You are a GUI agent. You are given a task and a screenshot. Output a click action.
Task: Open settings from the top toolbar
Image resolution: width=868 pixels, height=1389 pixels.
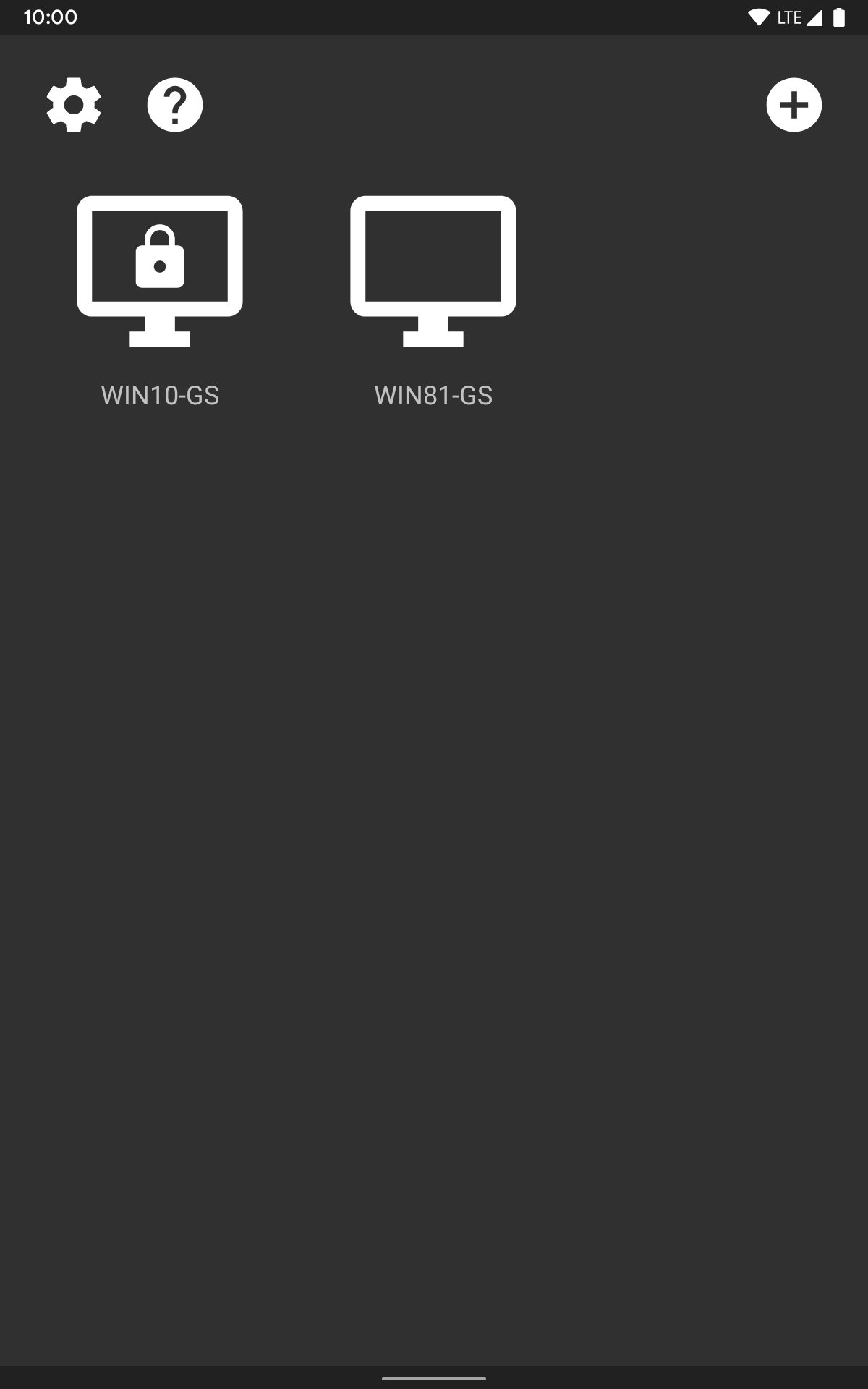[x=72, y=105]
